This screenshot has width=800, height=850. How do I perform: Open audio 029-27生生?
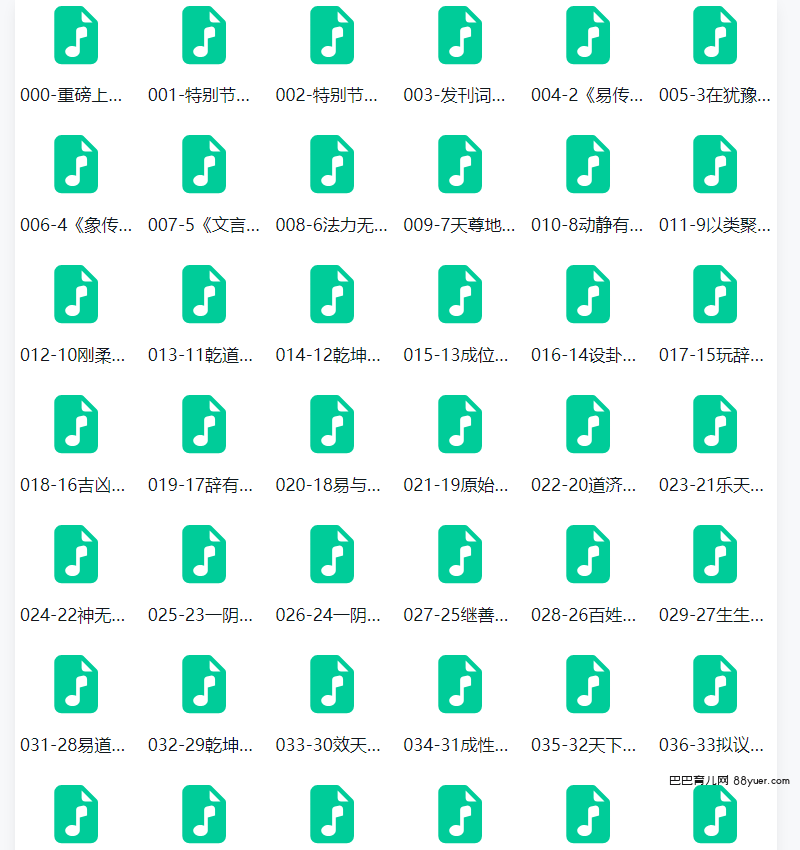[x=715, y=555]
